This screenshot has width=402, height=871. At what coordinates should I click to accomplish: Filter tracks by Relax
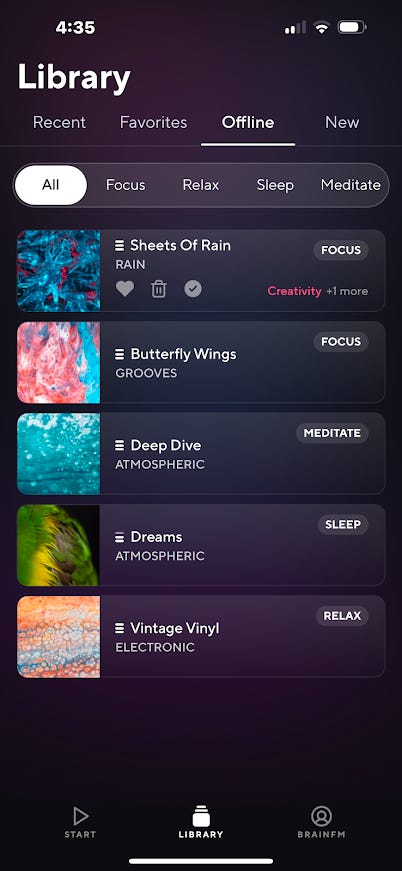tap(200, 185)
